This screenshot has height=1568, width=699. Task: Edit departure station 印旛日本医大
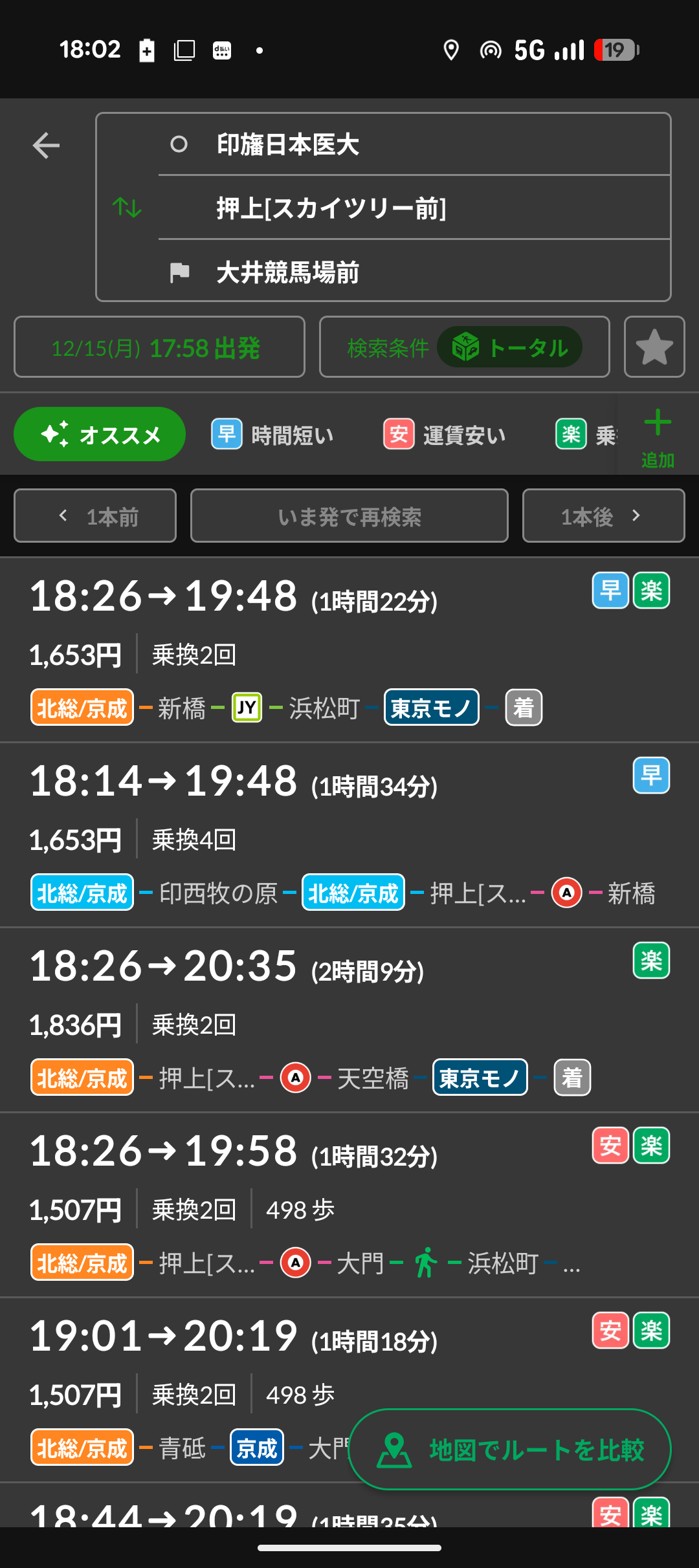414,144
